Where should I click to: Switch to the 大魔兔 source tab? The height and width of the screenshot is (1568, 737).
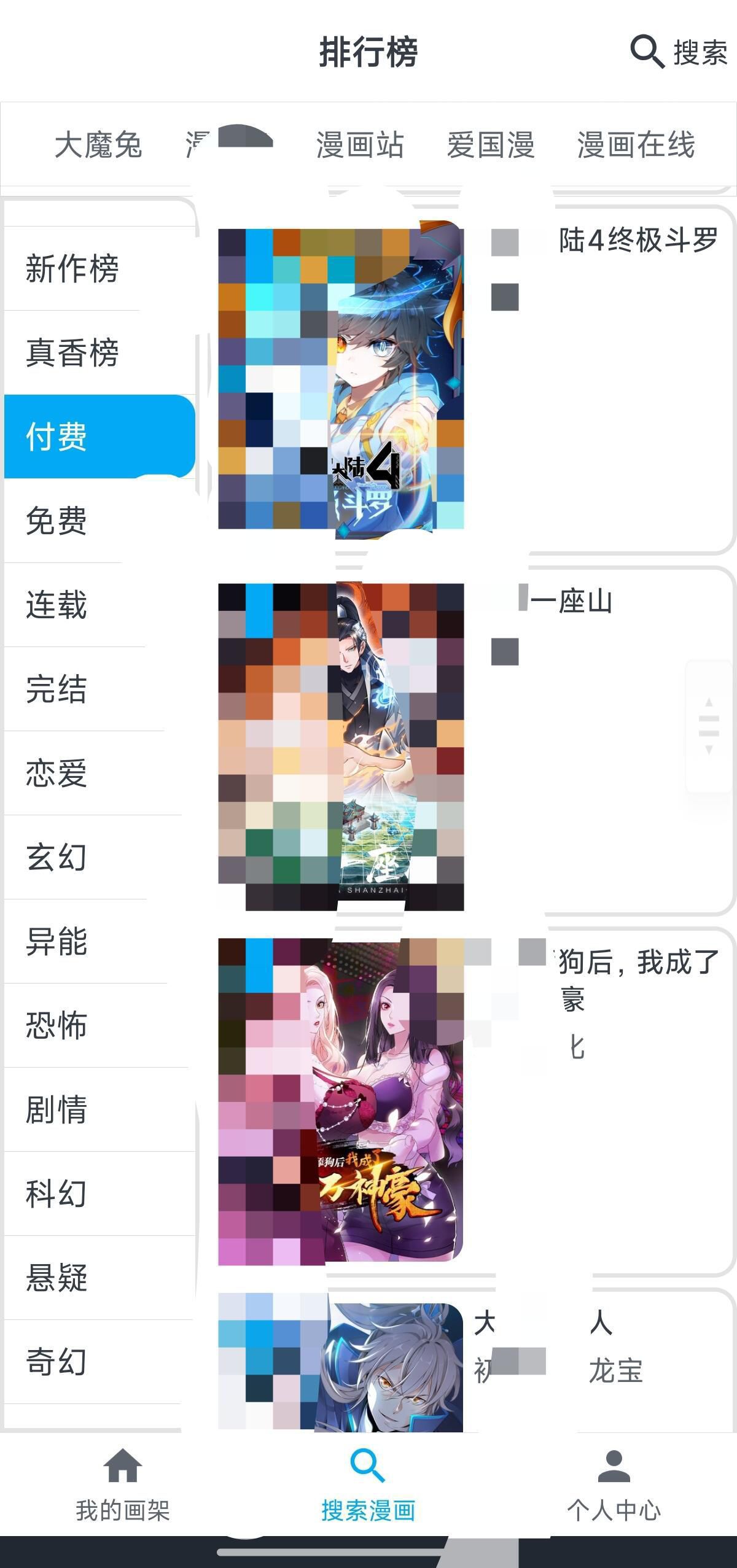(98, 146)
